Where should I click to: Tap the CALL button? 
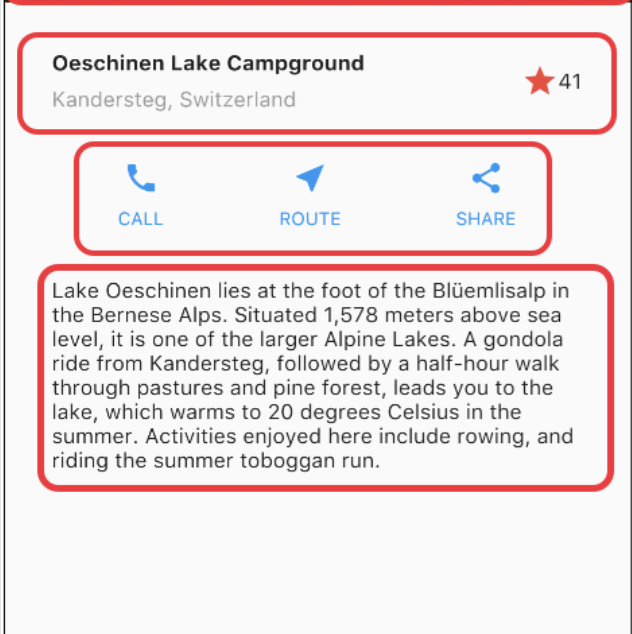(x=140, y=197)
